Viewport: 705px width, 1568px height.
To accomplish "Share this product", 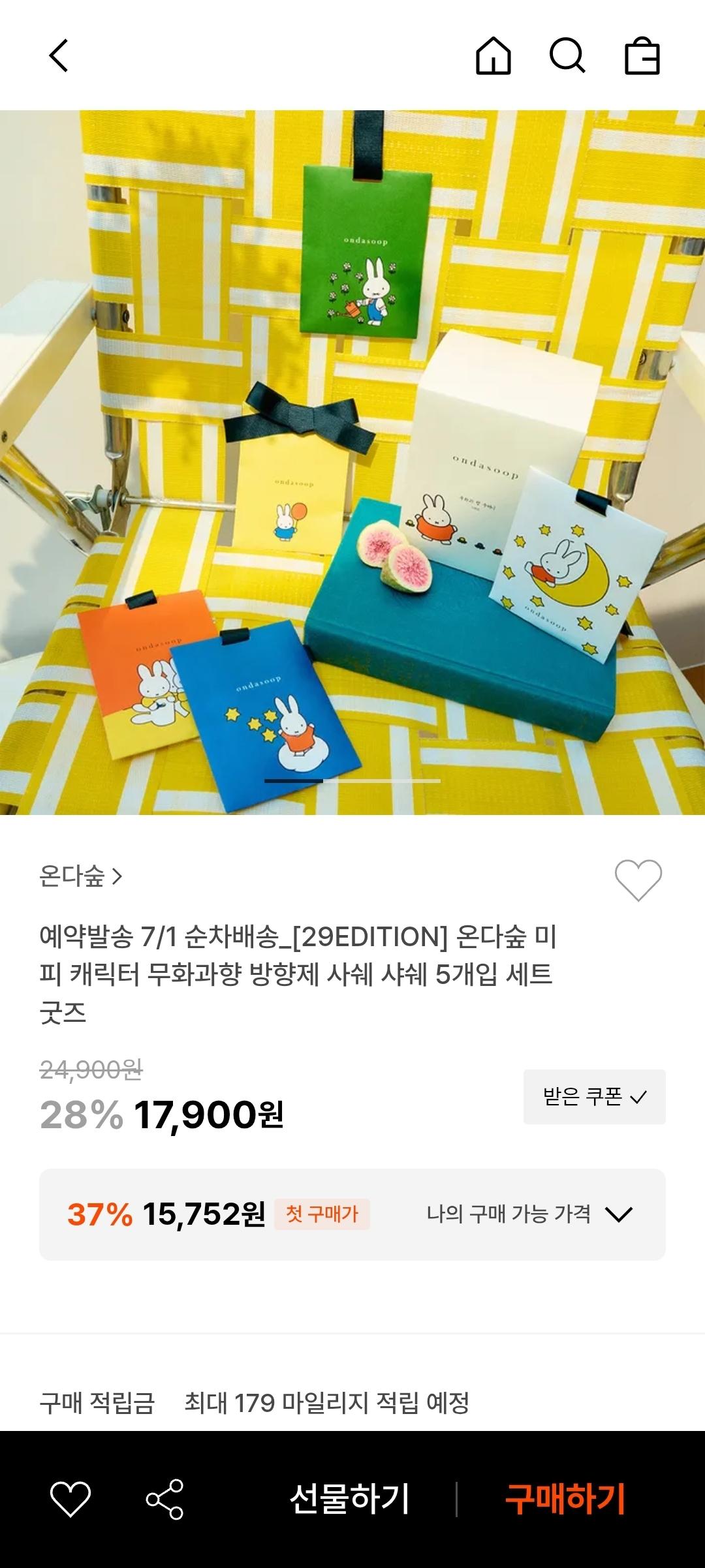I will tap(164, 1499).
